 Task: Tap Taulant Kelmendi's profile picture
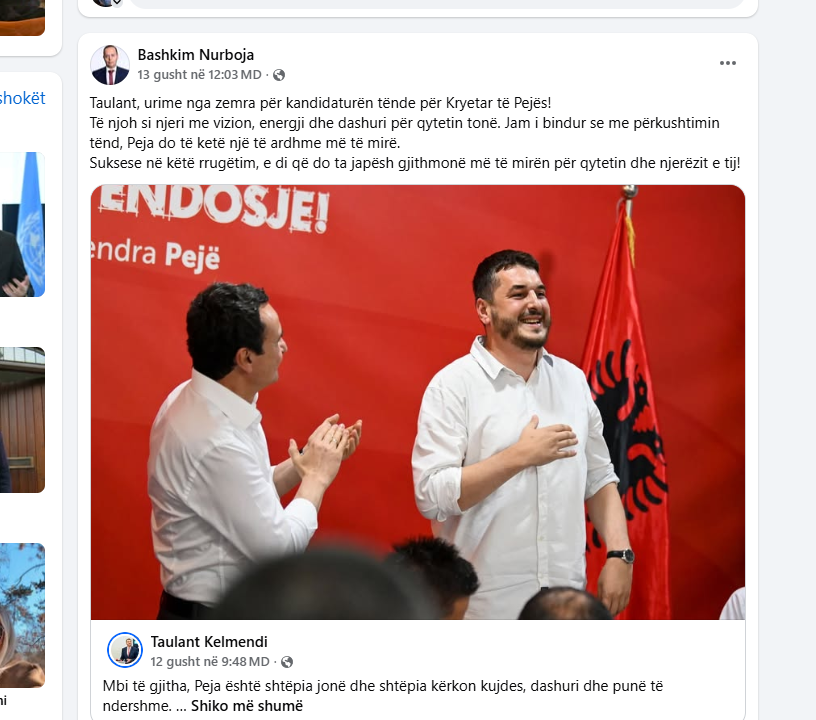125,651
